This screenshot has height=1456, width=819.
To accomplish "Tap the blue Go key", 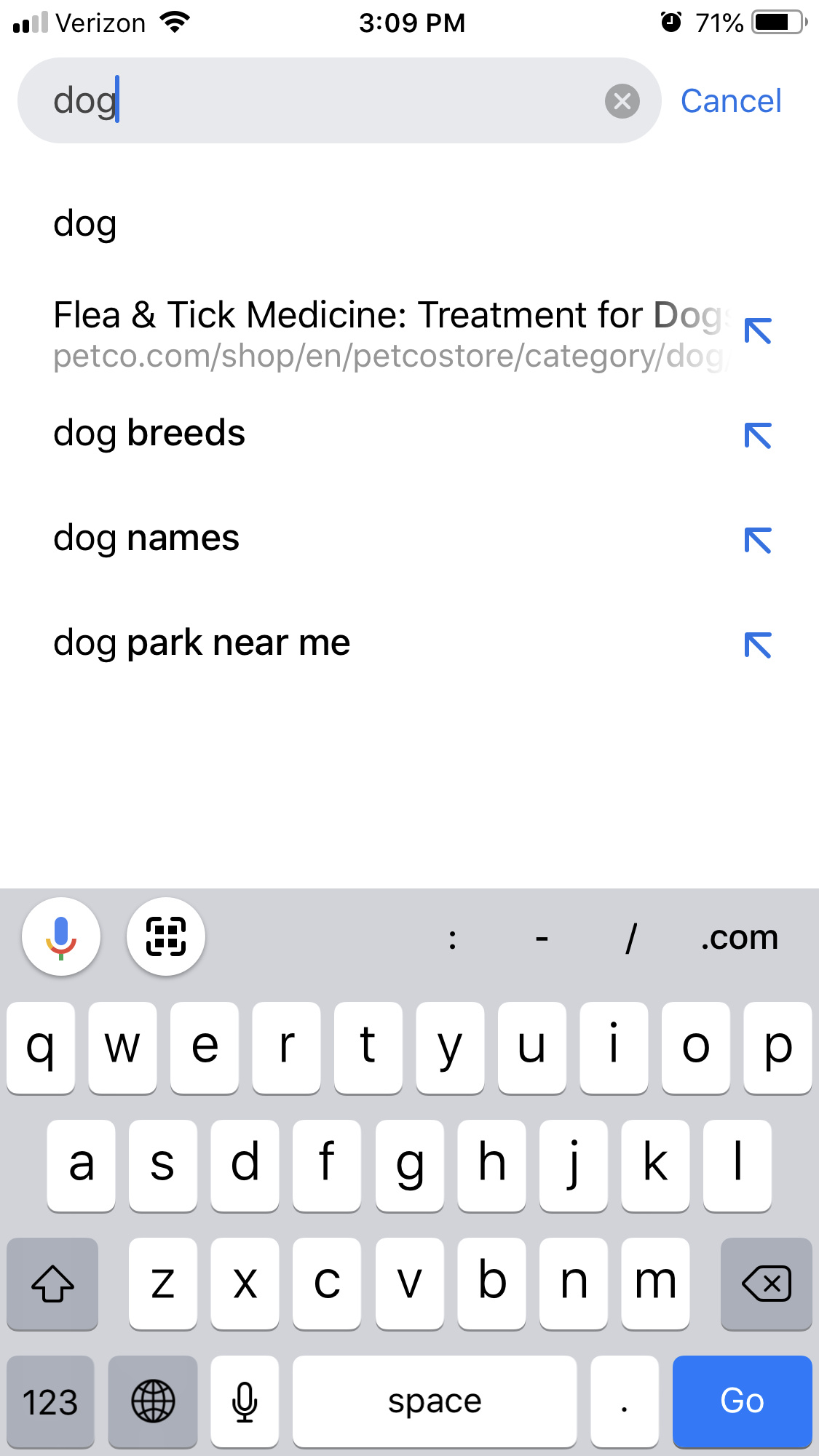I will (742, 1401).
